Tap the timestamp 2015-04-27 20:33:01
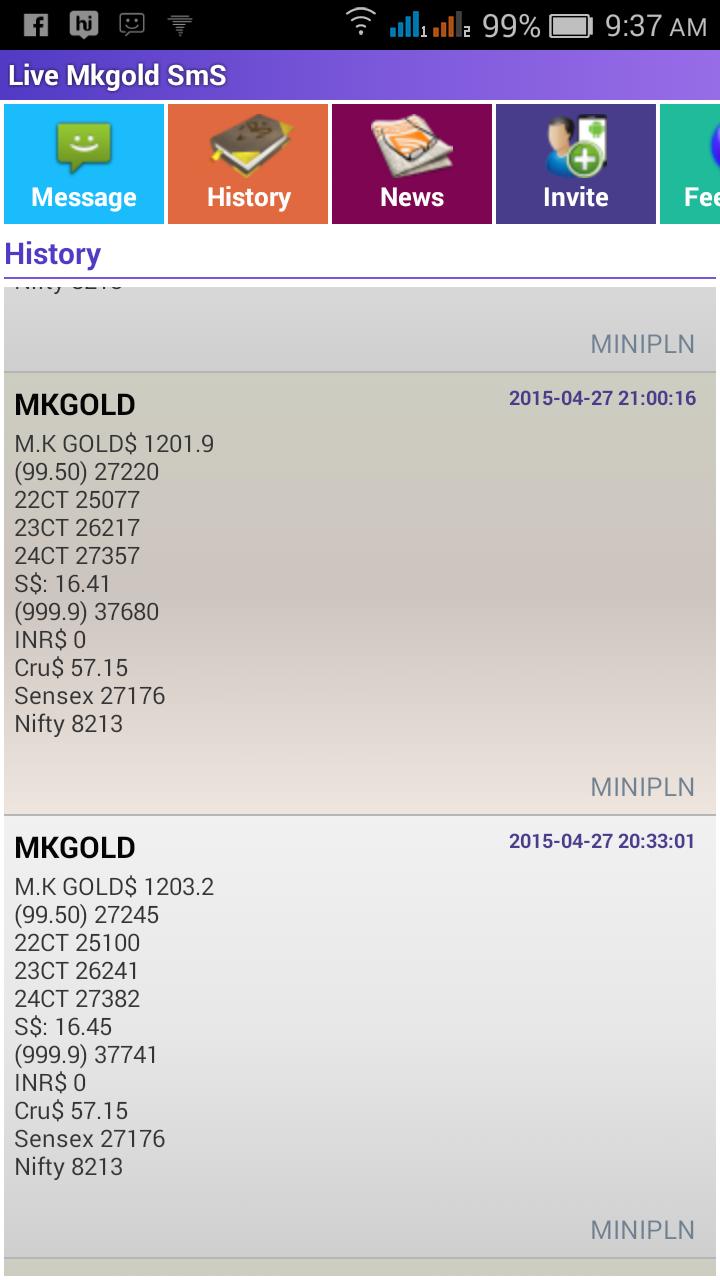The image size is (720, 1280). (604, 841)
